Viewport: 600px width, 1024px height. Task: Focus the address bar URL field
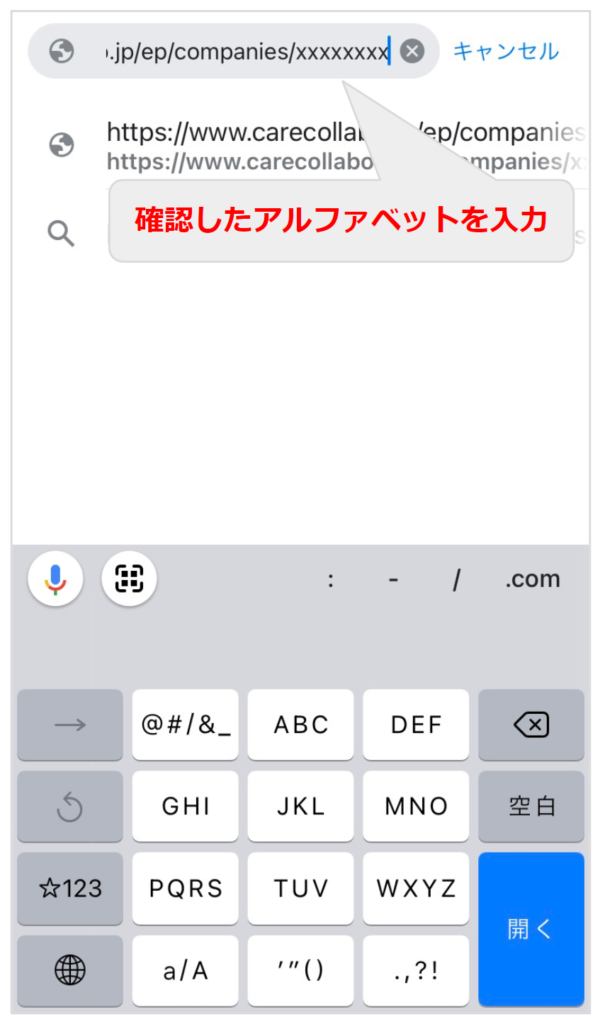click(x=248, y=51)
